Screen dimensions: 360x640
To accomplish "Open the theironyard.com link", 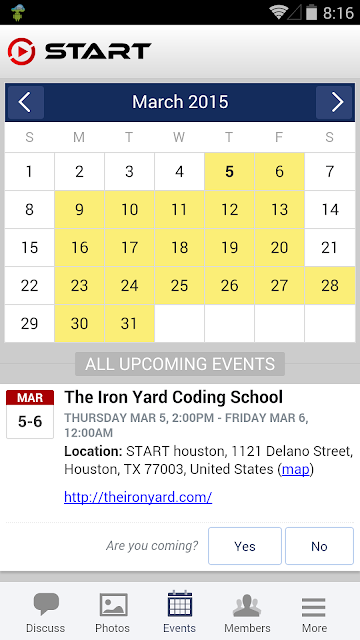I will 138,497.
